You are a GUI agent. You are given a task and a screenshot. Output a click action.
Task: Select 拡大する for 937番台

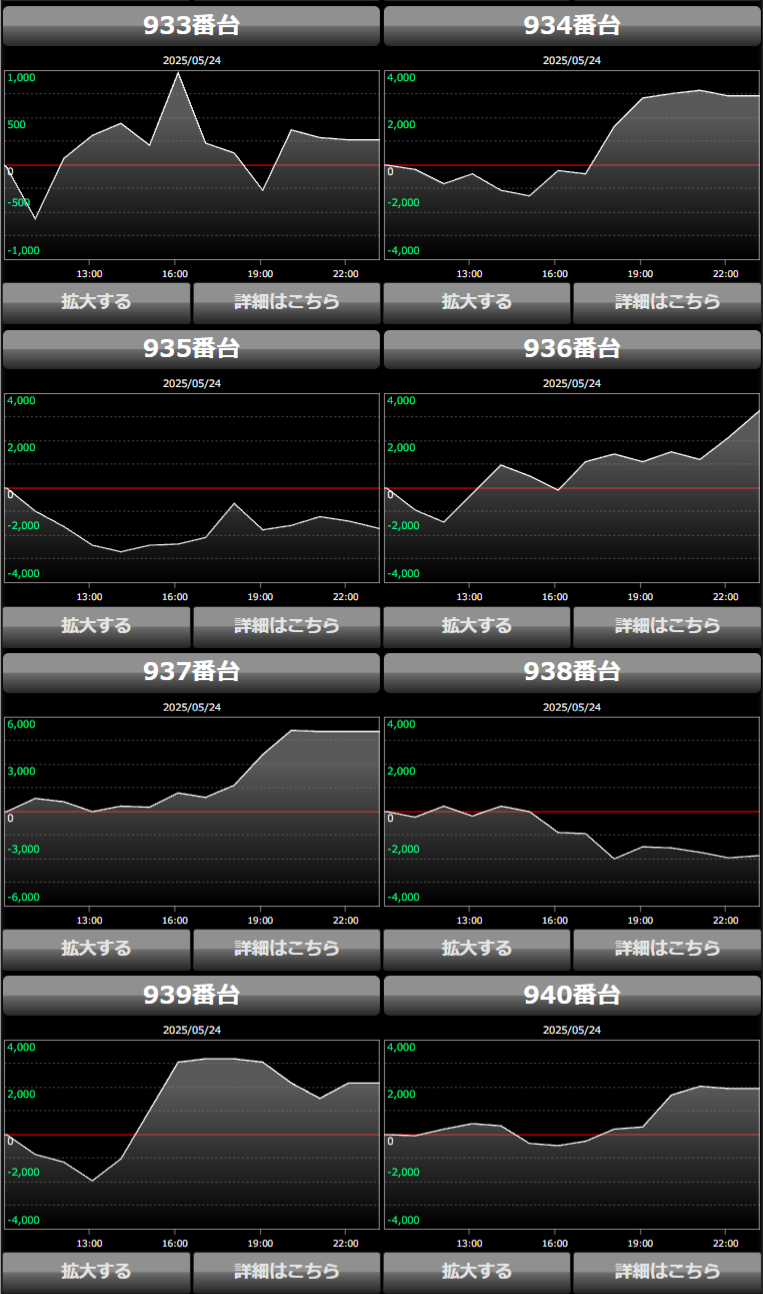tap(96, 949)
